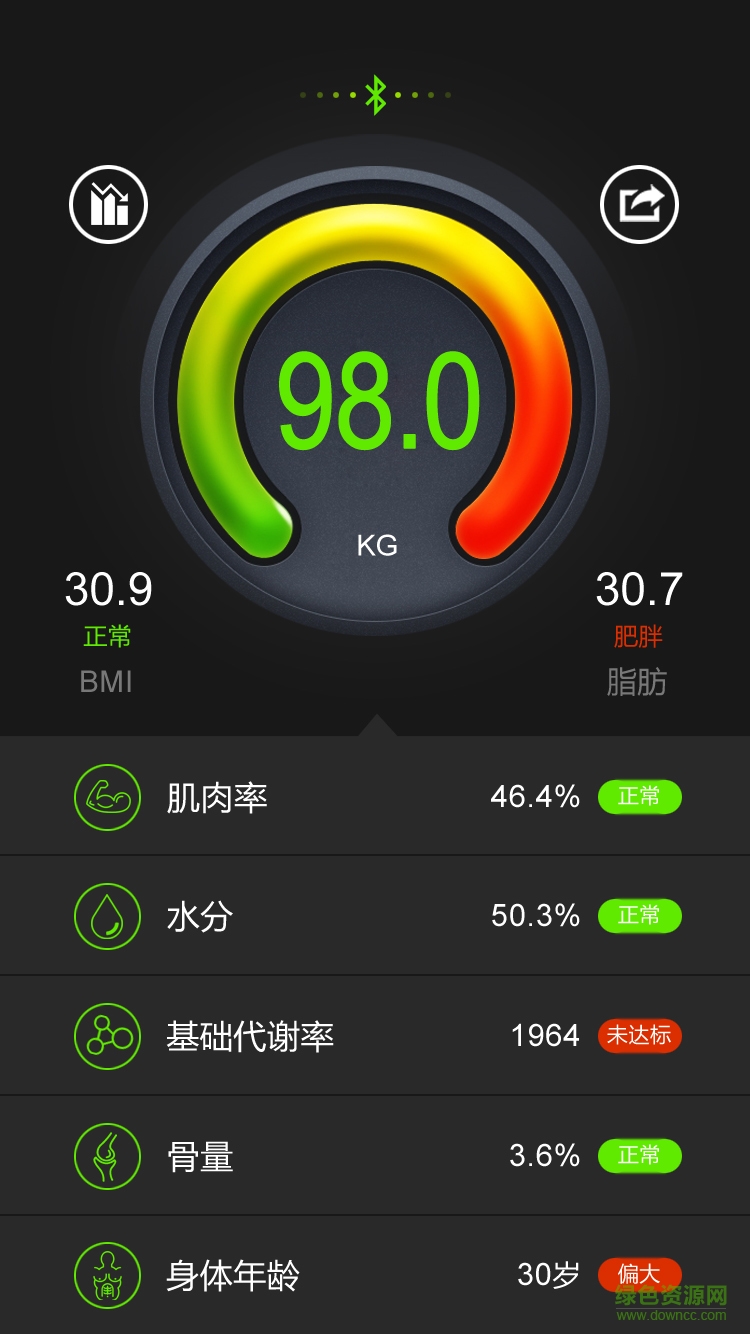Image resolution: width=750 pixels, height=1334 pixels.
Task: Open the weight history chart icon
Action: 107,203
